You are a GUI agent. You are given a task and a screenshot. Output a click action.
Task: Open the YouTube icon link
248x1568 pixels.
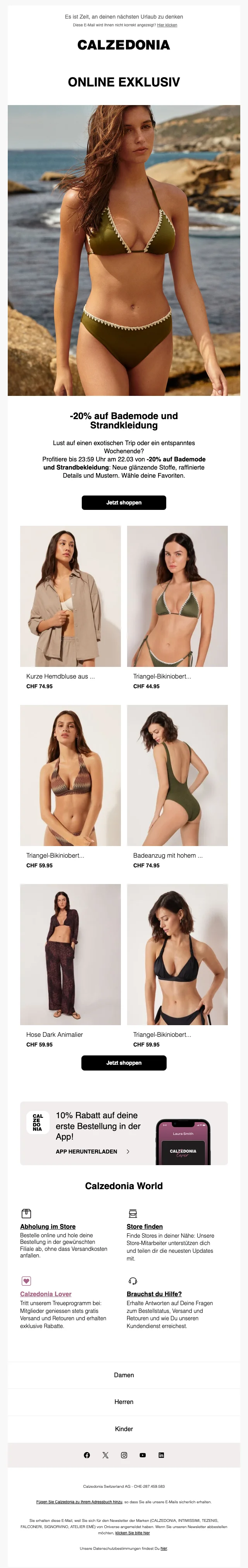click(x=142, y=1455)
